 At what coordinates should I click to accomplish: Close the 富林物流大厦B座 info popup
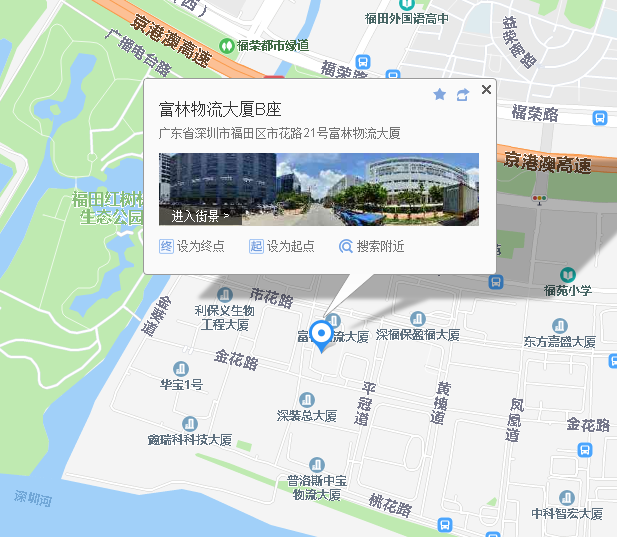pyautogui.click(x=486, y=90)
